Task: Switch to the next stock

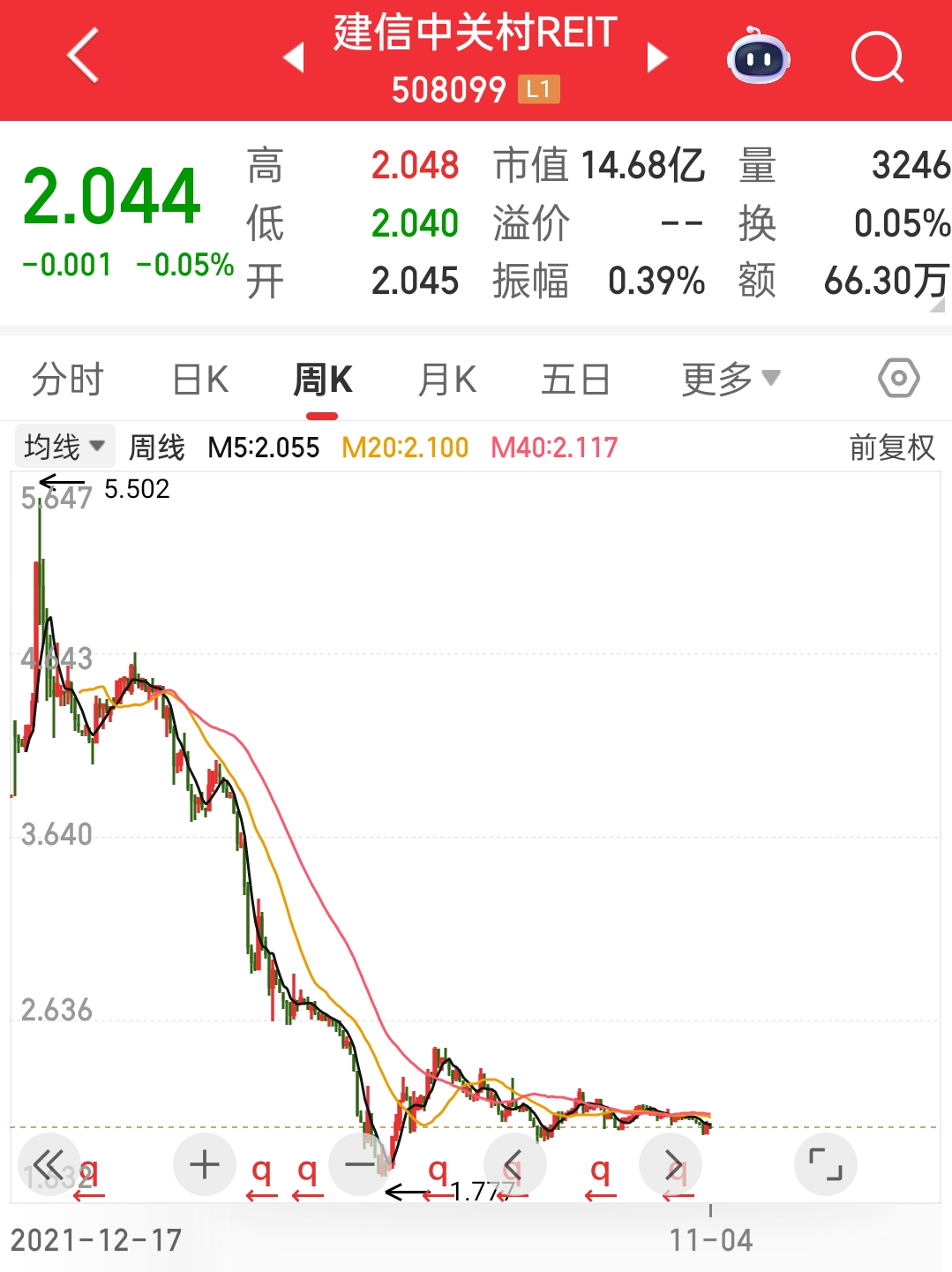Action: (x=657, y=57)
